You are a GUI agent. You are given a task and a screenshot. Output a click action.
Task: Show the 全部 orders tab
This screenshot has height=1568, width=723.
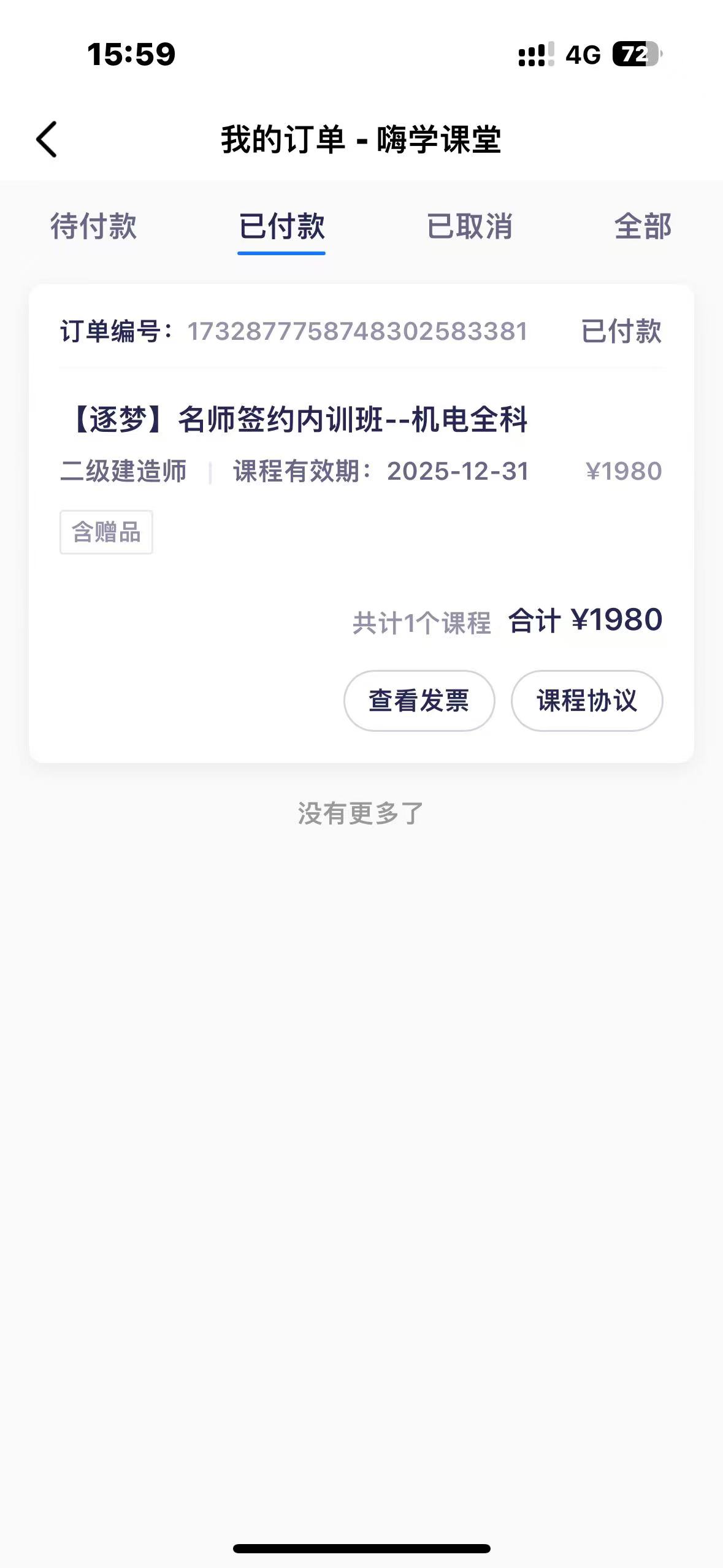coord(643,226)
